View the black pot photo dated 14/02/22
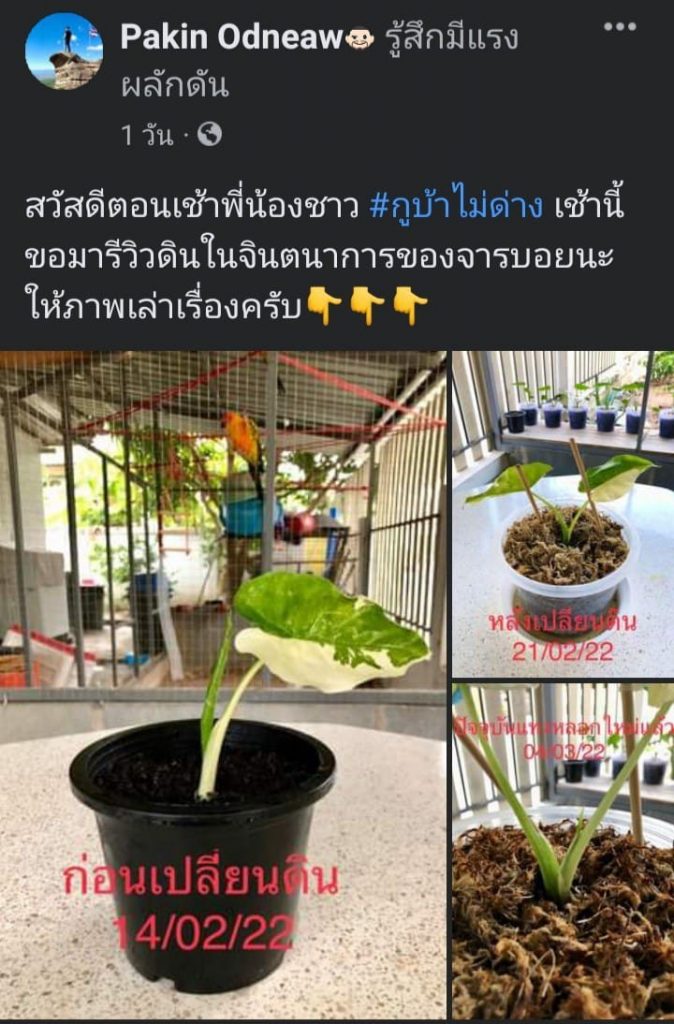This screenshot has height=1024, width=674. pos(223,685)
